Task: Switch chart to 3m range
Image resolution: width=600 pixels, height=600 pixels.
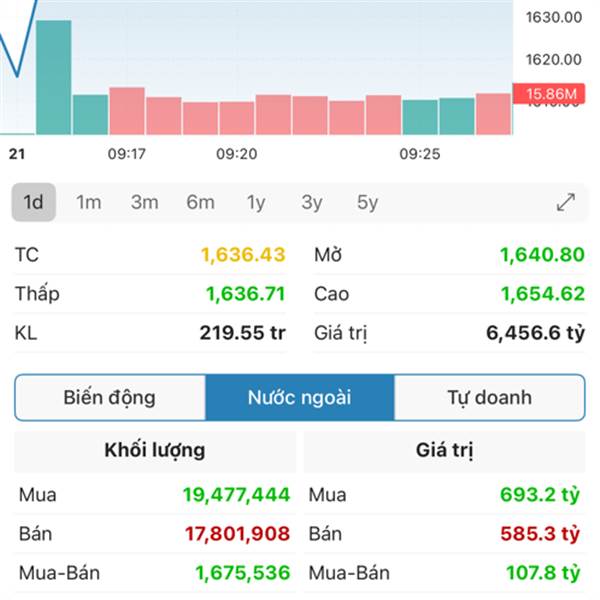Action: pyautogui.click(x=144, y=202)
